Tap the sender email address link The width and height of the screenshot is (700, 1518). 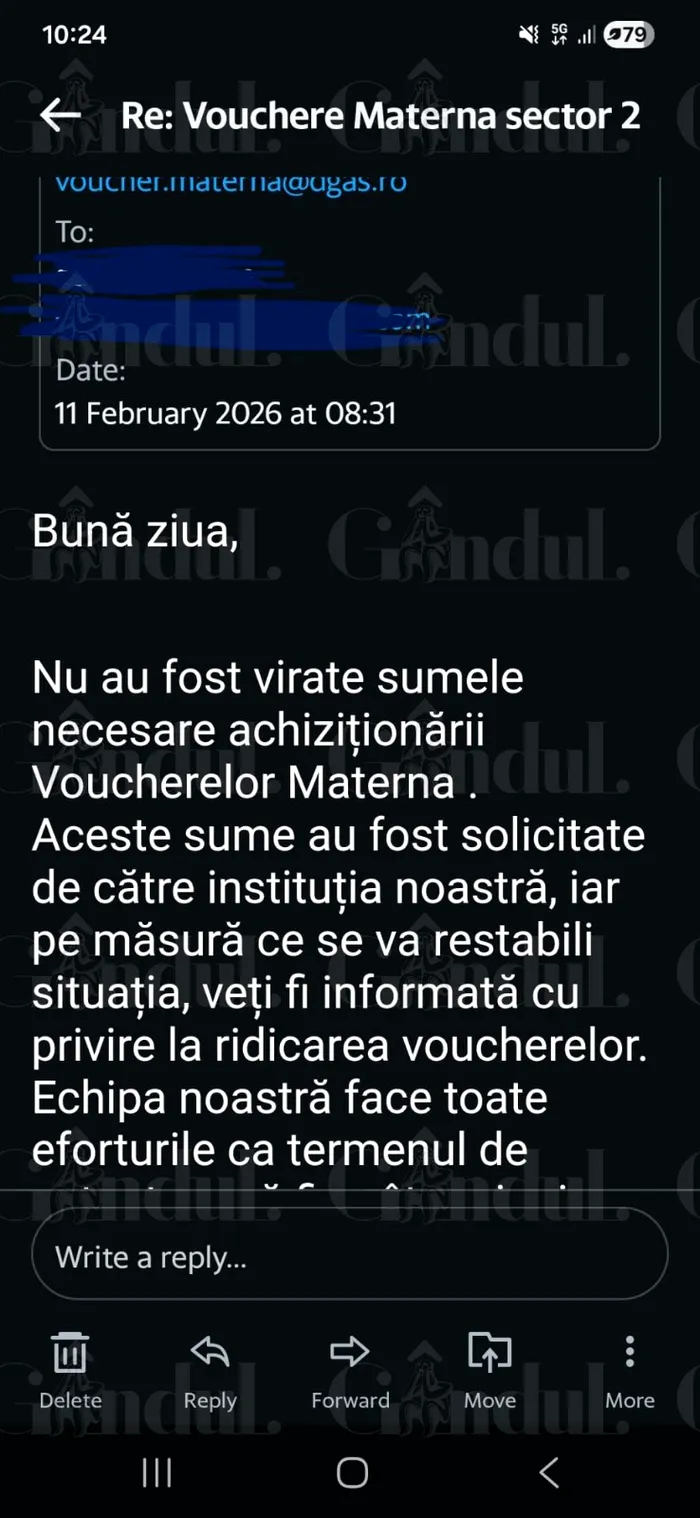tap(230, 183)
